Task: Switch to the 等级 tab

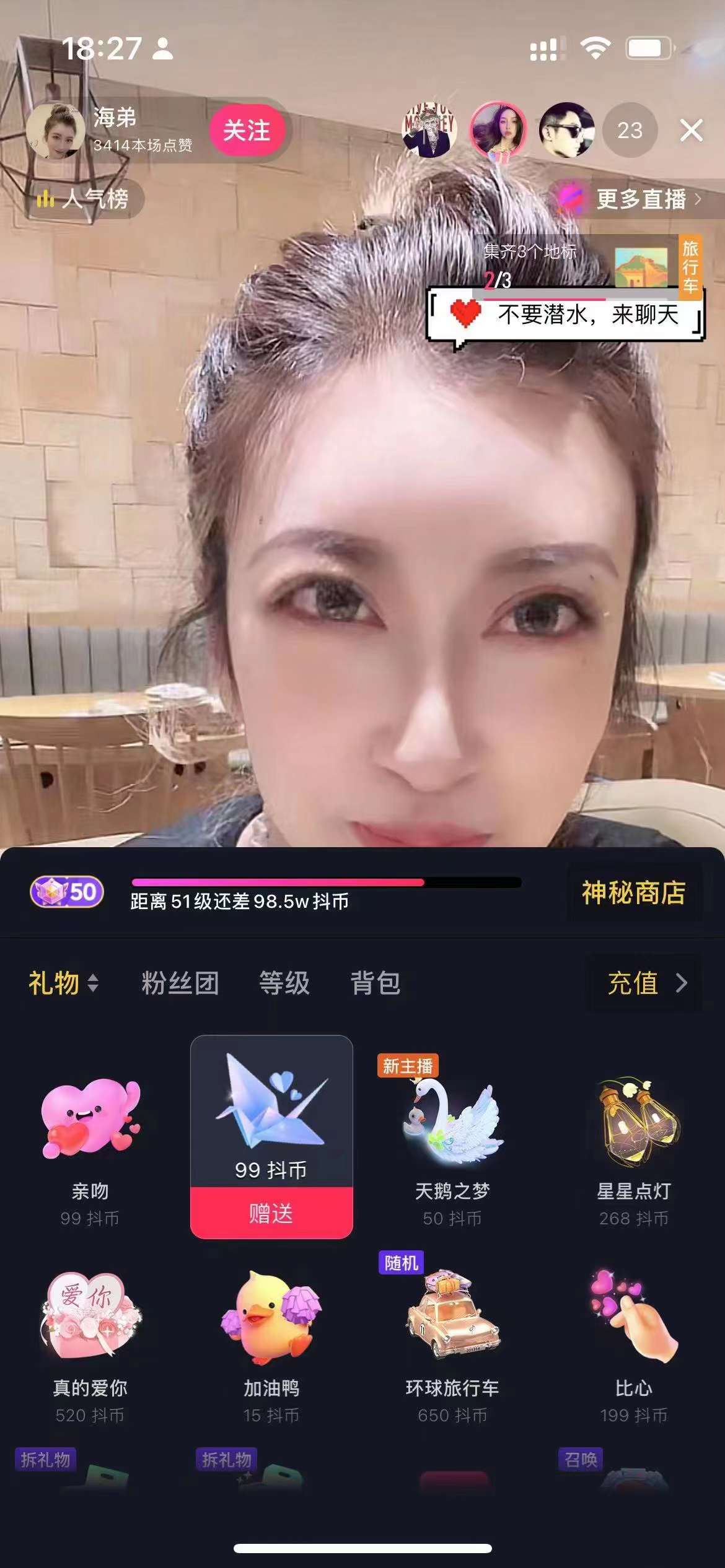Action: pyautogui.click(x=284, y=983)
